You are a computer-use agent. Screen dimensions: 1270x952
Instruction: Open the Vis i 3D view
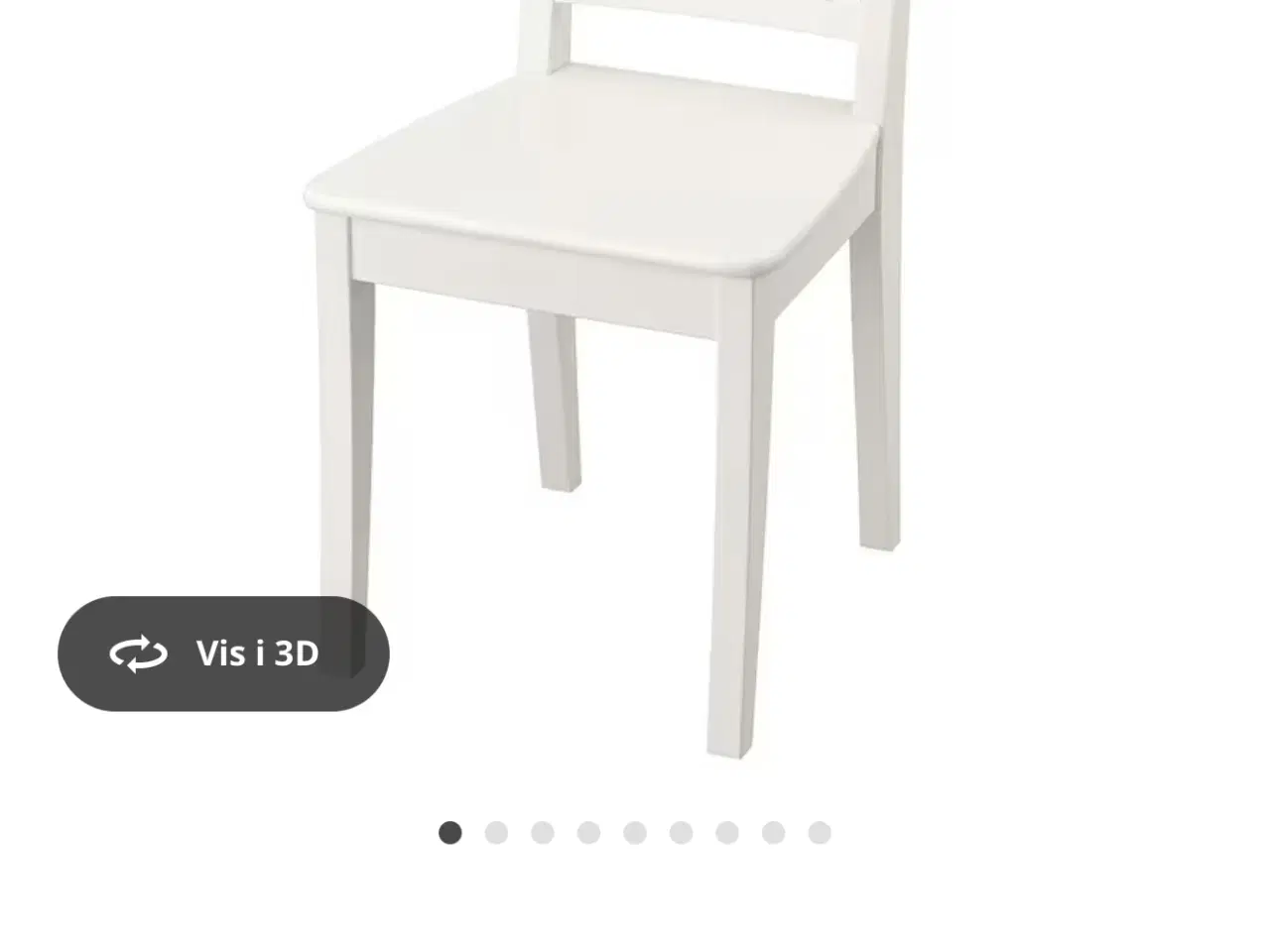pyautogui.click(x=223, y=654)
